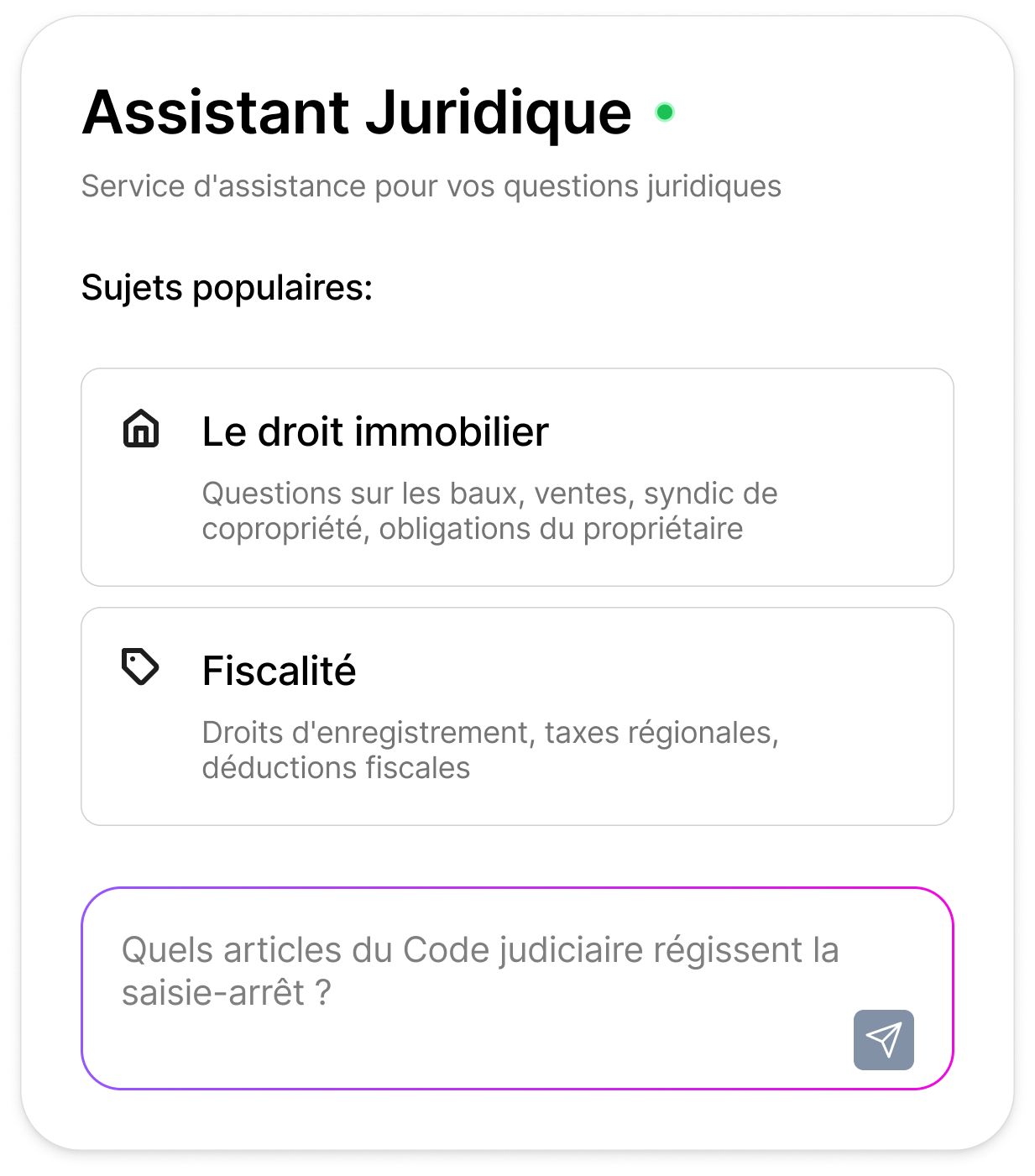Open the Le droit immobilier topic card

516,475
